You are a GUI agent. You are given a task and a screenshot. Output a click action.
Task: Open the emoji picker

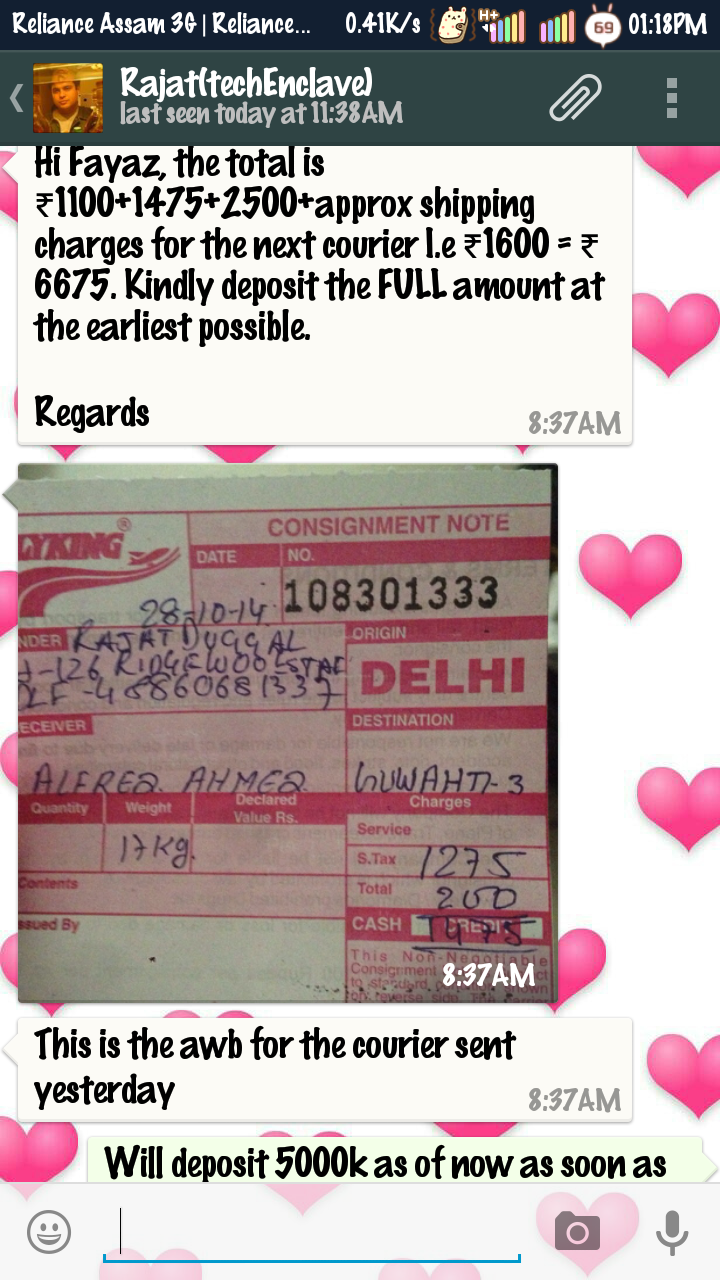click(x=49, y=1232)
